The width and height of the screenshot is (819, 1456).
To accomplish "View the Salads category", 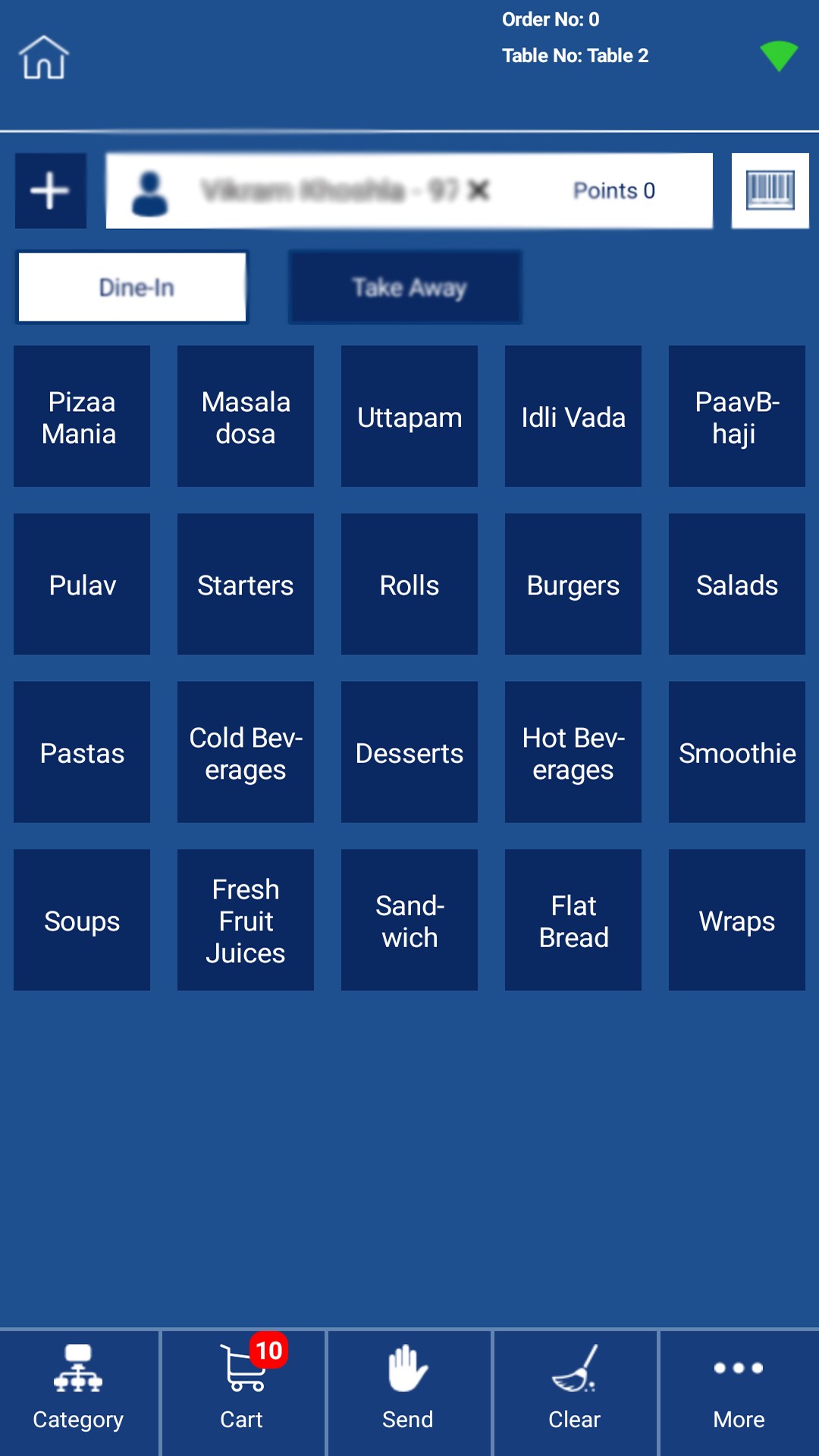I will coord(737,585).
